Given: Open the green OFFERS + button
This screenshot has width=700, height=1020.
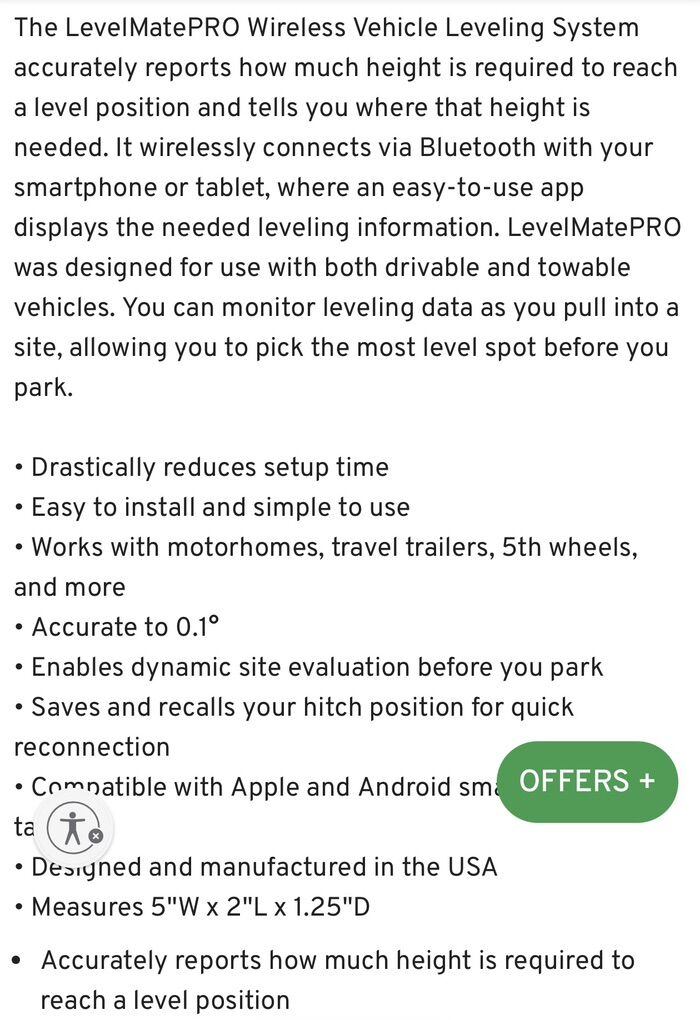Looking at the screenshot, I should tap(587, 781).
